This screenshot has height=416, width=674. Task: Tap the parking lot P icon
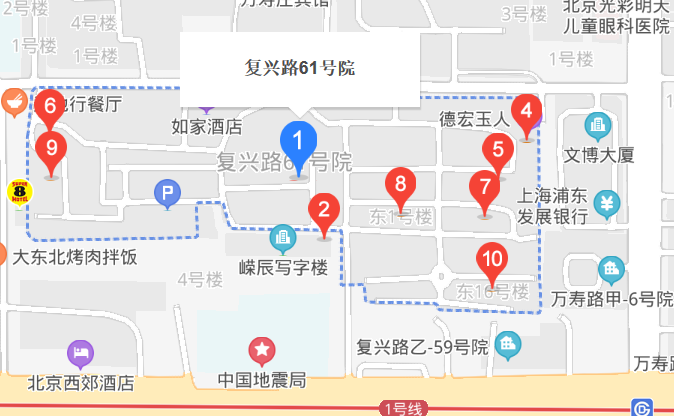click(x=167, y=192)
